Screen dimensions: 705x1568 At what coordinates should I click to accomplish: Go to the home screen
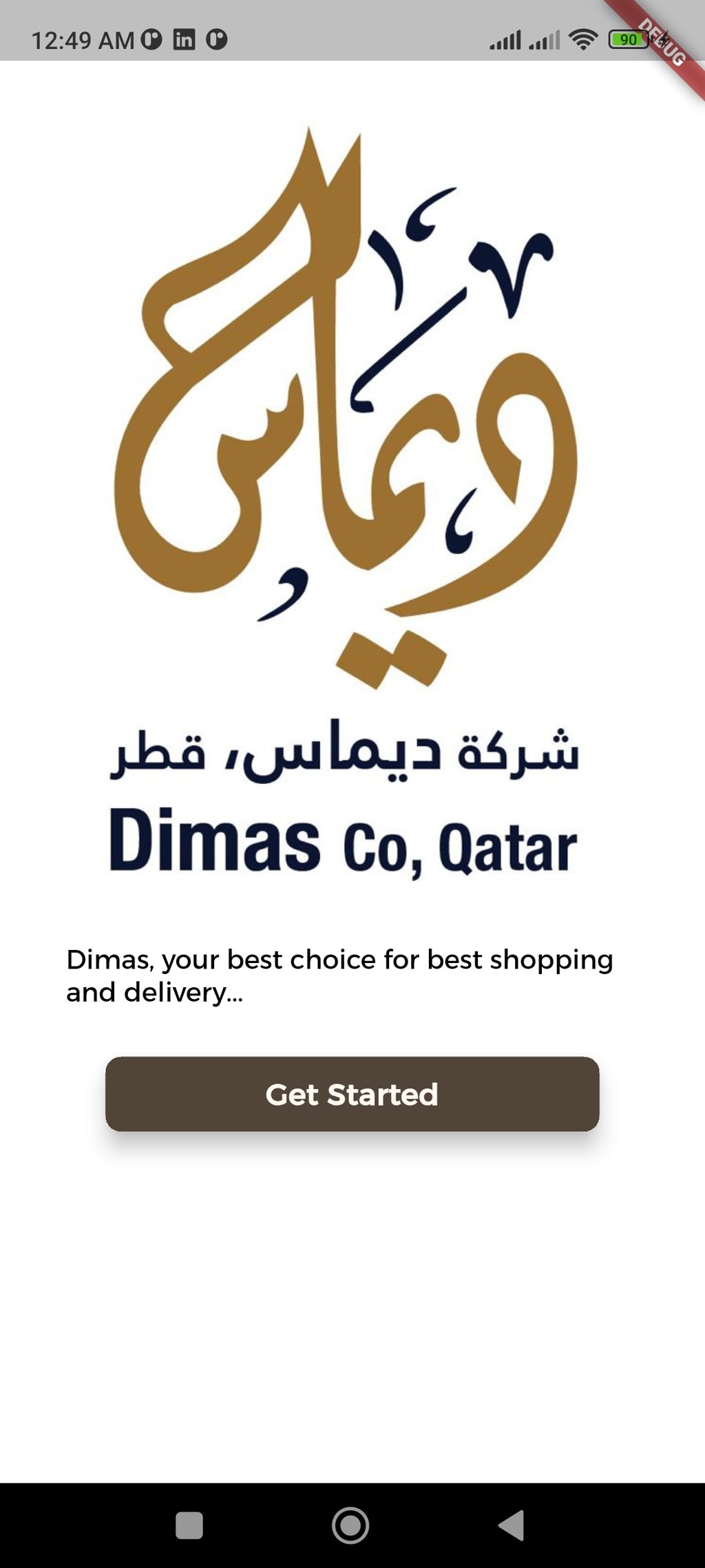(350, 1525)
